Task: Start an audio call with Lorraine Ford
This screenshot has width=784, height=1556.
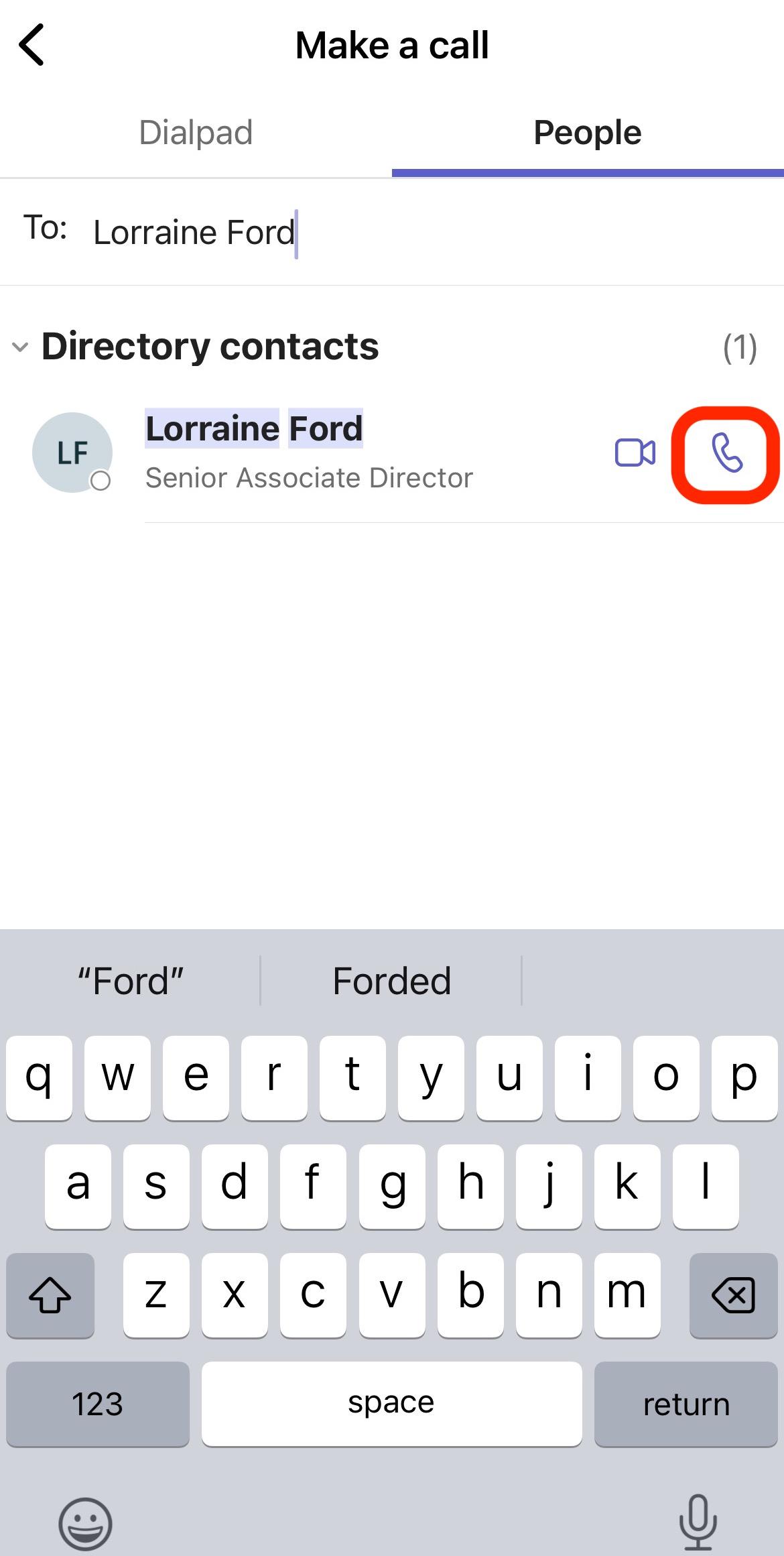Action: 727,453
